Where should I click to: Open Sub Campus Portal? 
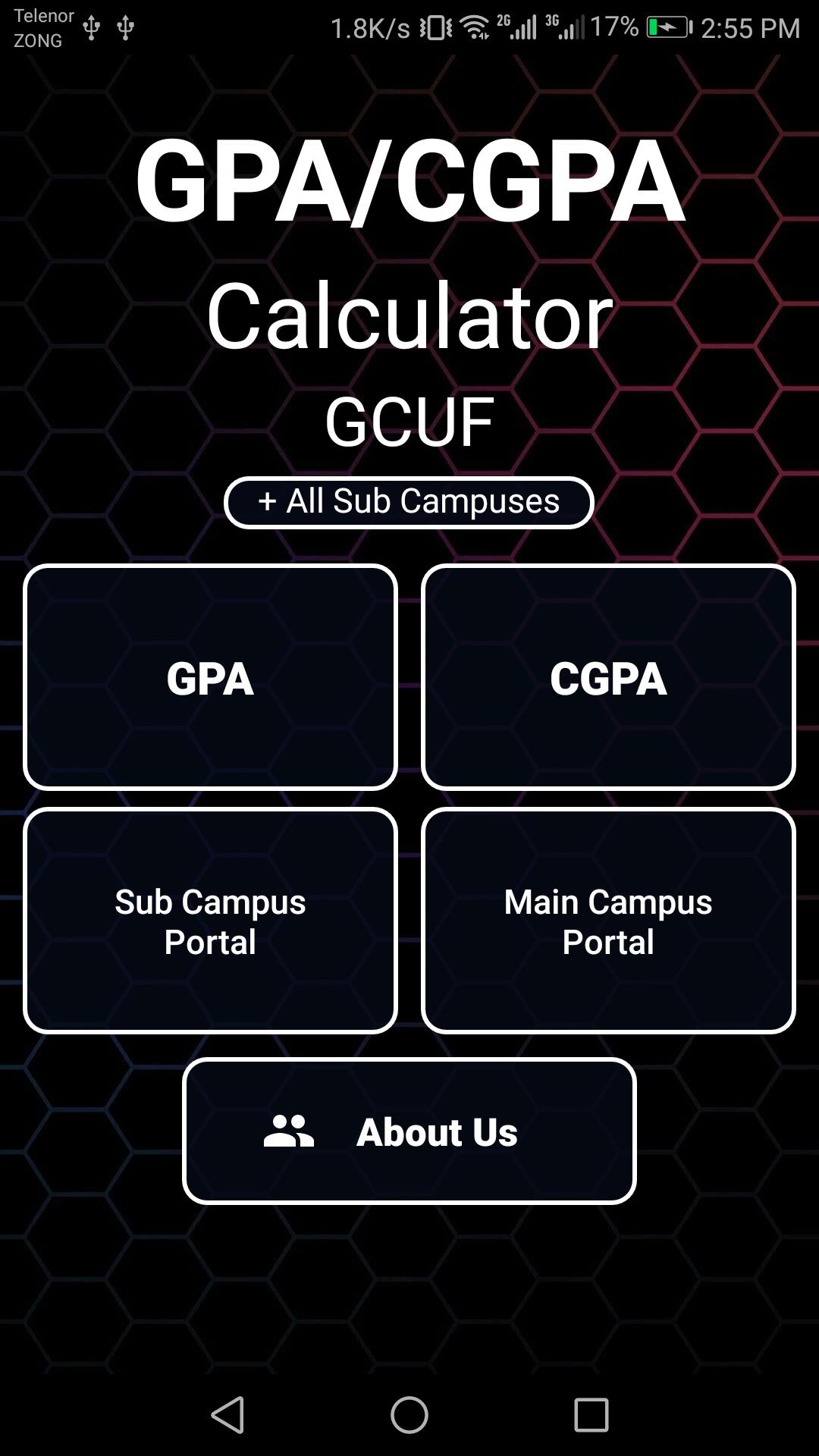point(210,921)
